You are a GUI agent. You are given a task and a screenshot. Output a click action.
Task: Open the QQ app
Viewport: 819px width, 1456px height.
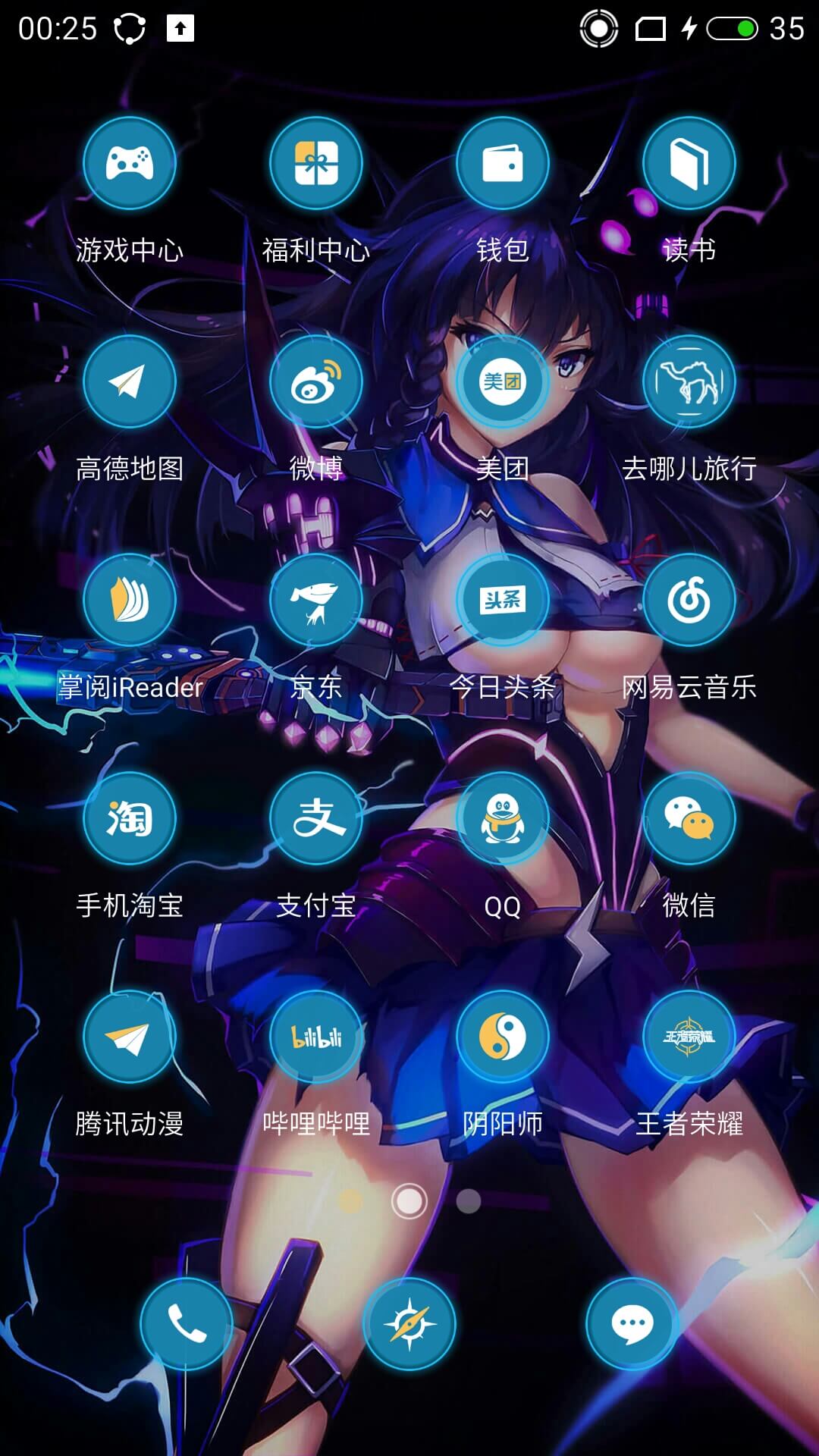[x=503, y=818]
